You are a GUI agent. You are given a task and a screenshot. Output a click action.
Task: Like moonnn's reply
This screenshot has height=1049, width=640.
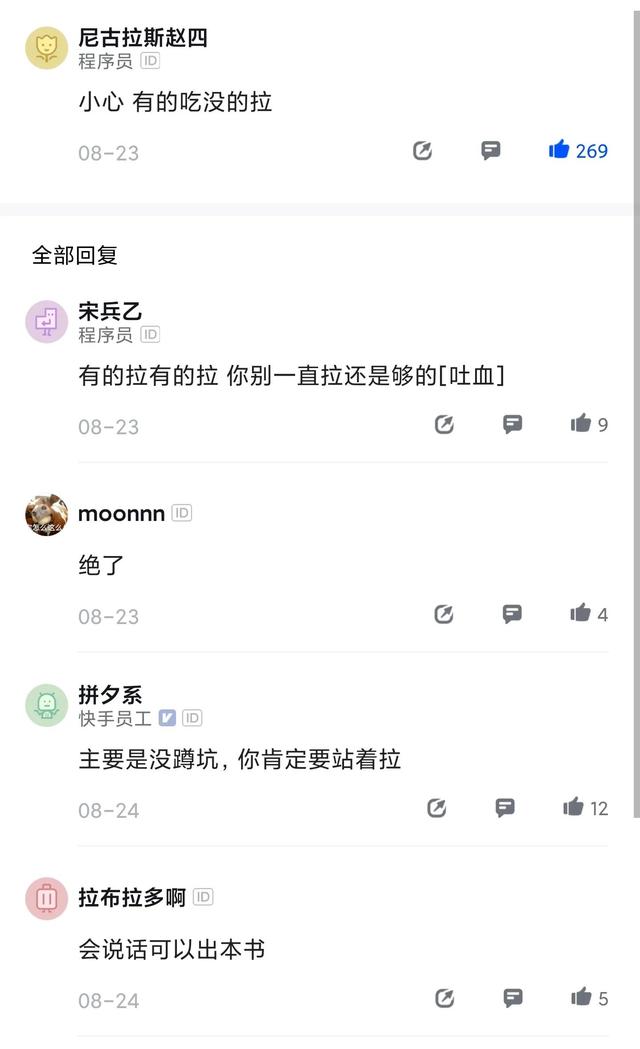(x=581, y=614)
